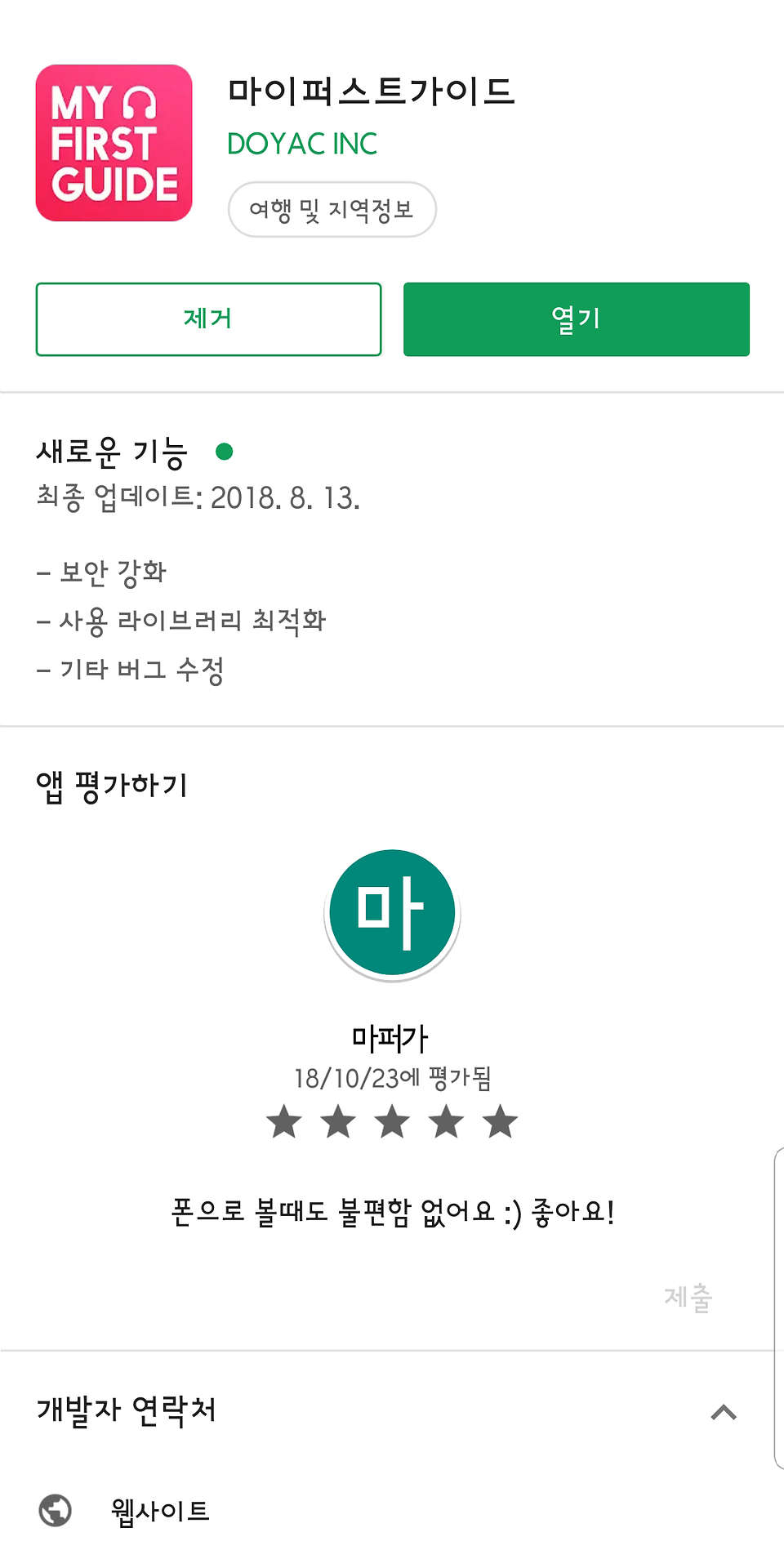784x1568 pixels.
Task: Open the developer 웹사이트 link
Action: (x=160, y=1511)
